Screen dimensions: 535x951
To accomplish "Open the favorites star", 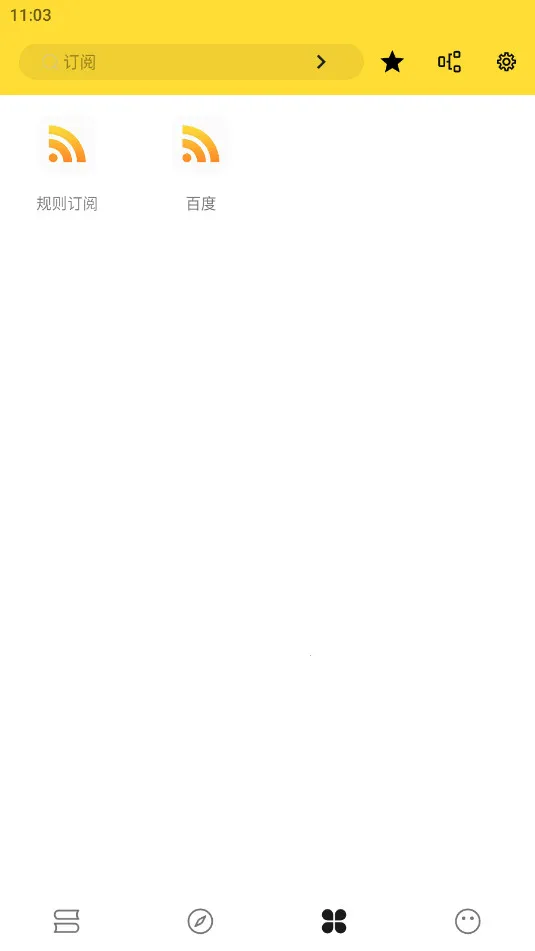I will (x=392, y=62).
